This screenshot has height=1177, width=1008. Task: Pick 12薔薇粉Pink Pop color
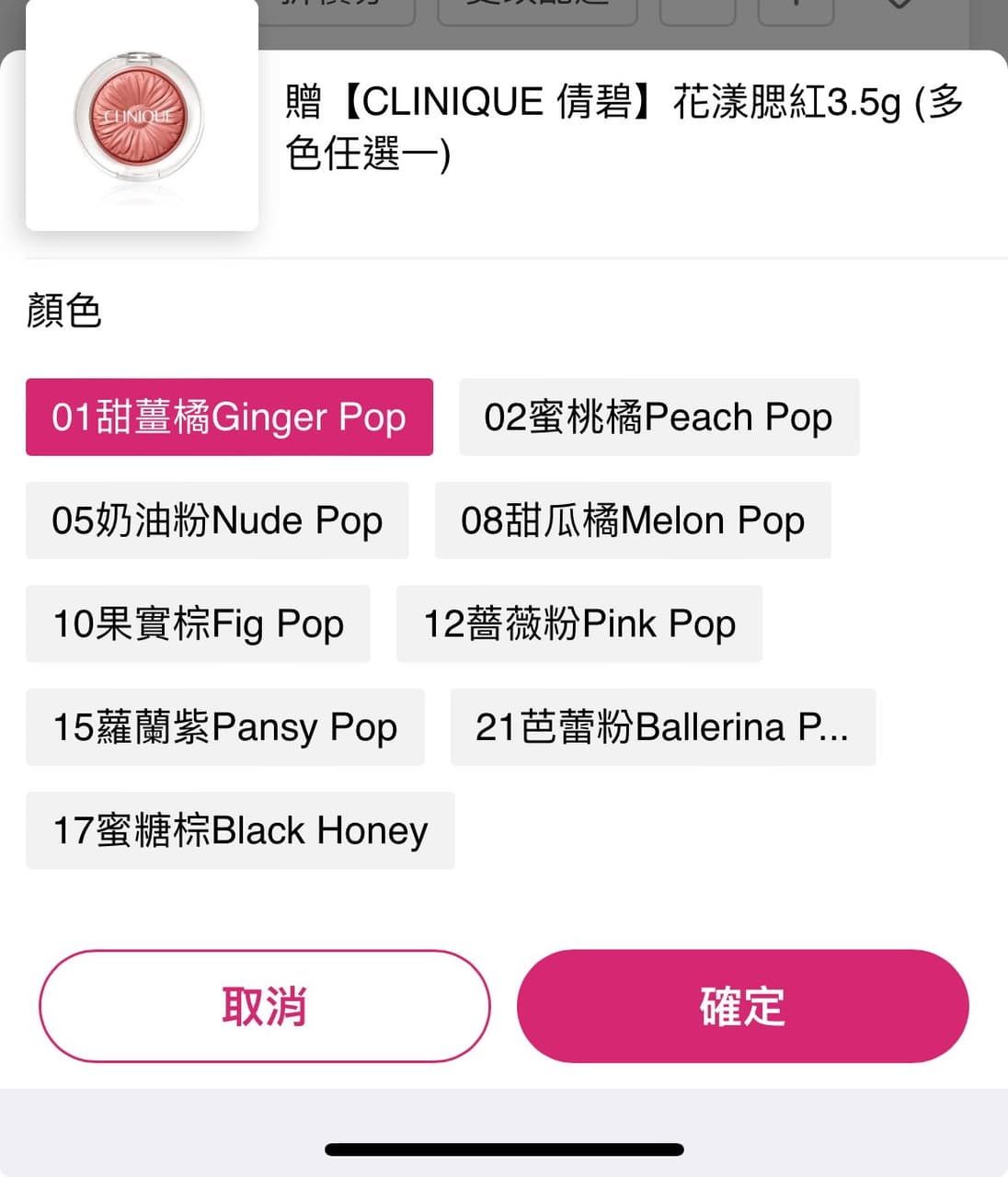(578, 623)
